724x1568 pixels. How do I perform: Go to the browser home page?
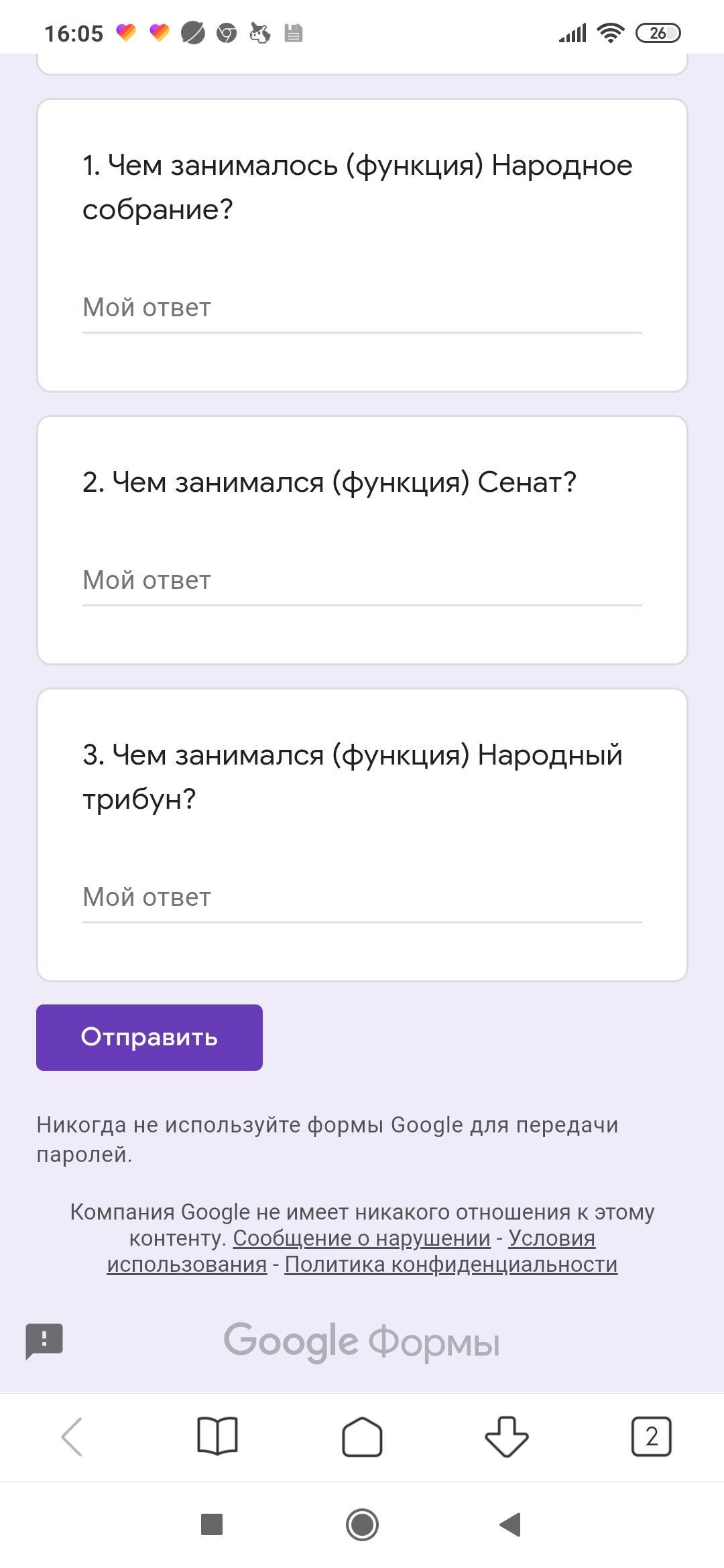[x=362, y=1436]
